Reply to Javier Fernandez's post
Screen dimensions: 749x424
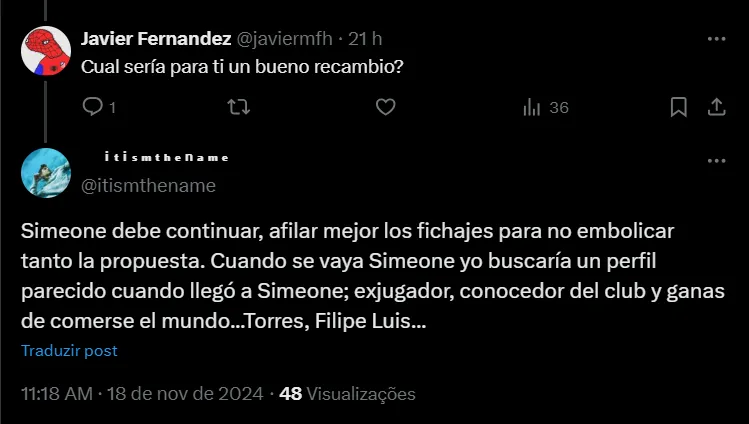tap(93, 106)
